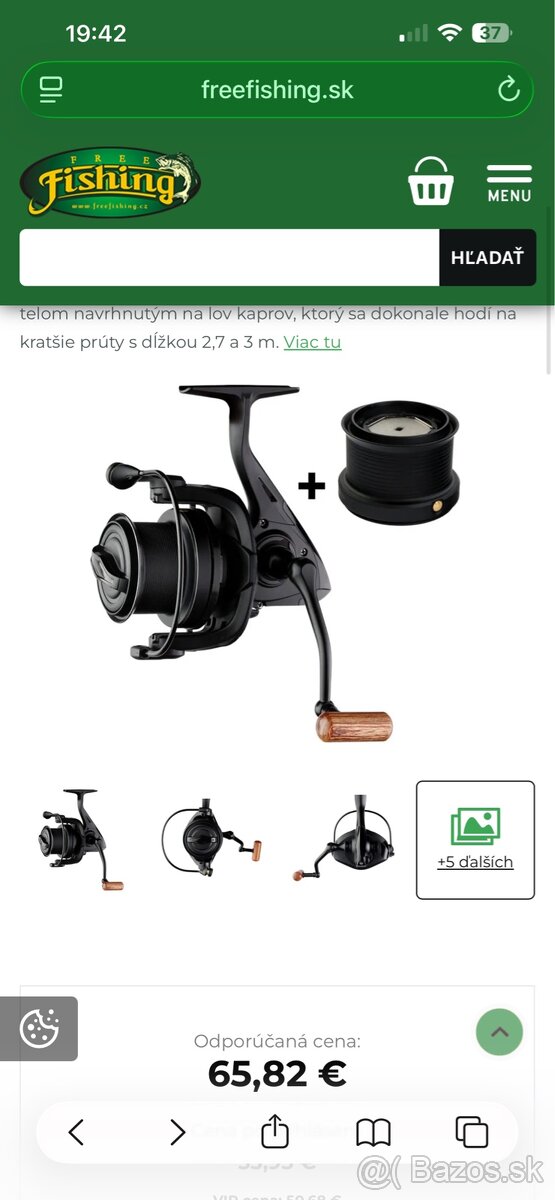Tap the HĽADAŤ search button
The width and height of the screenshot is (555, 1200).
pos(487,258)
